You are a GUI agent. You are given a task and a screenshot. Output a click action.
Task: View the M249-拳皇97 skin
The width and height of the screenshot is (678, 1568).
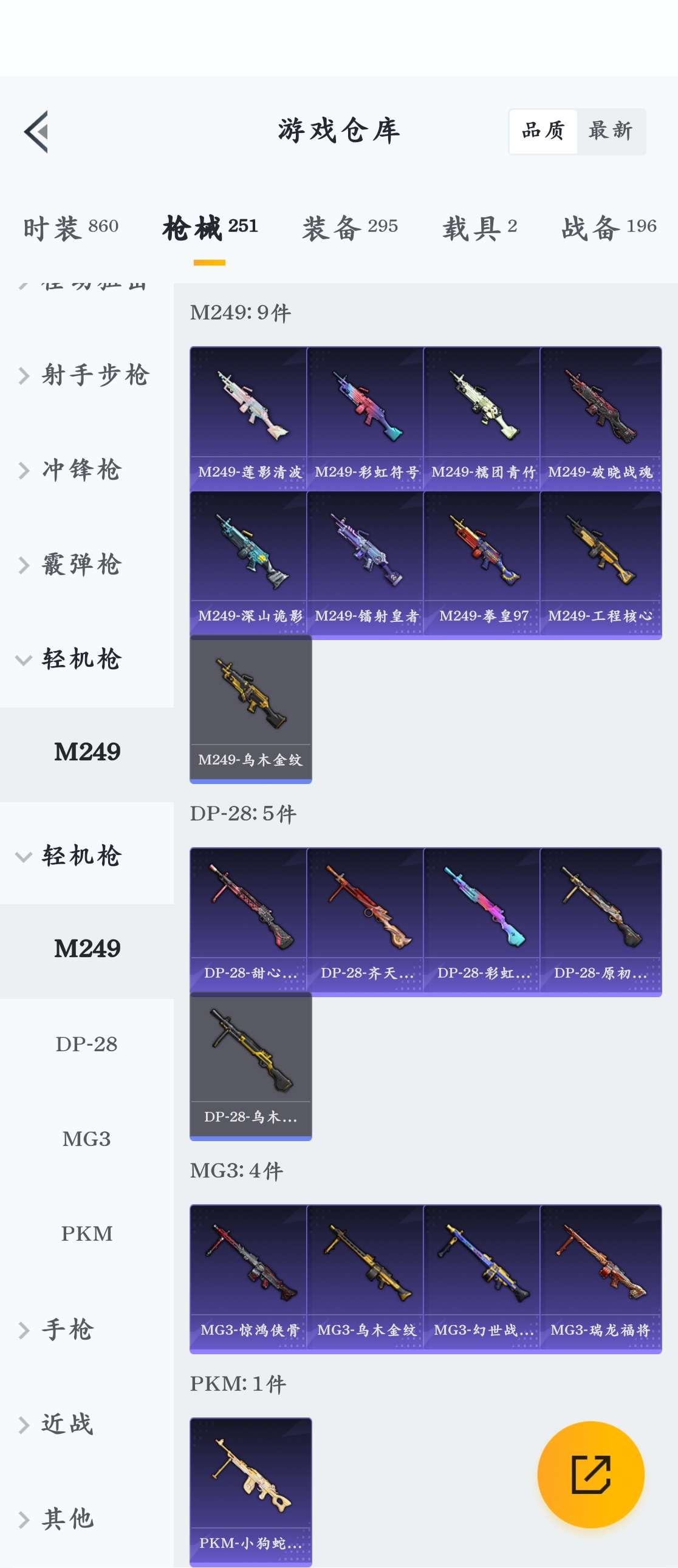coord(482,563)
